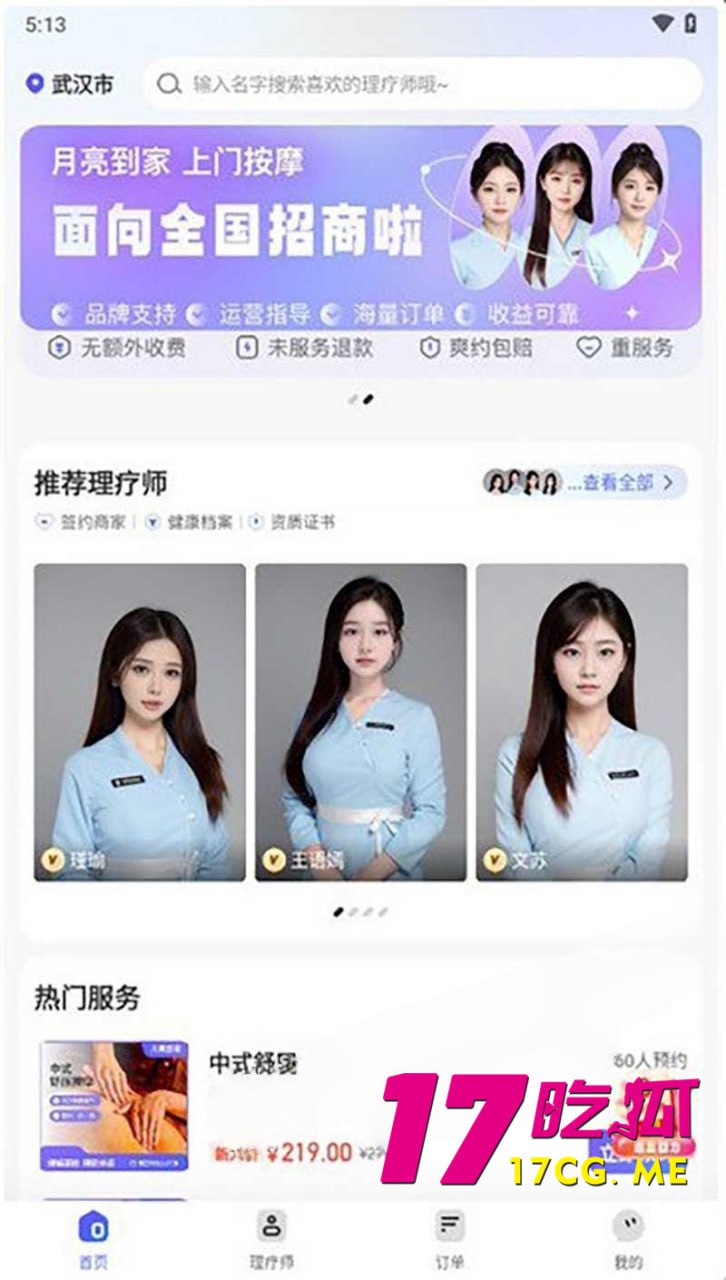Open therapist 文苏's profile card
The height and width of the screenshot is (1280, 726).
coord(581,722)
